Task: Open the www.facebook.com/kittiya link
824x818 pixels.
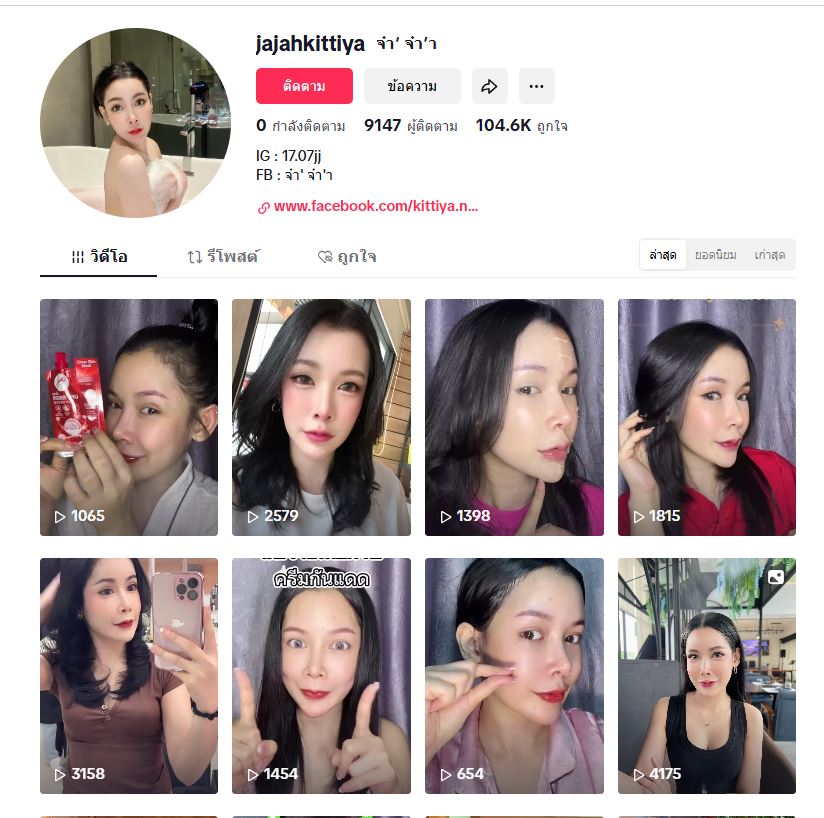Action: click(x=375, y=206)
